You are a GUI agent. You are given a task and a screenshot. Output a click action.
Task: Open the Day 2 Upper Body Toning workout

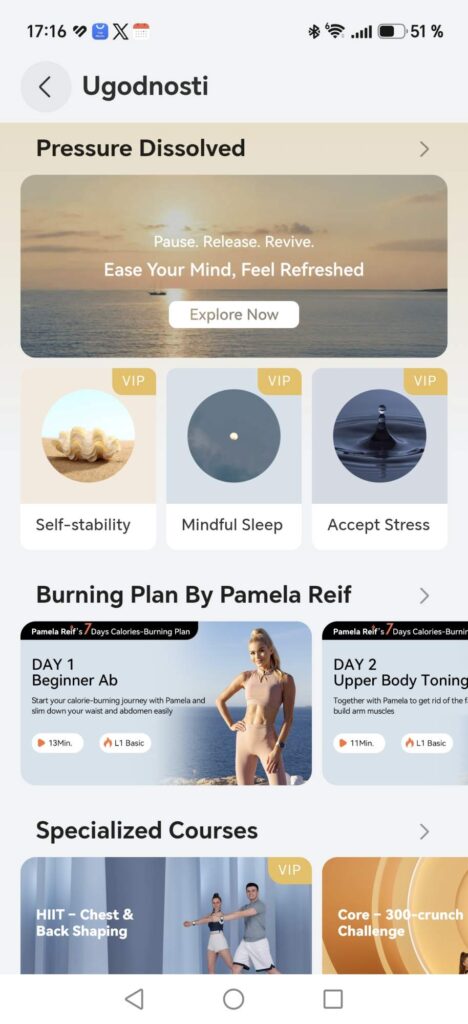[395, 703]
